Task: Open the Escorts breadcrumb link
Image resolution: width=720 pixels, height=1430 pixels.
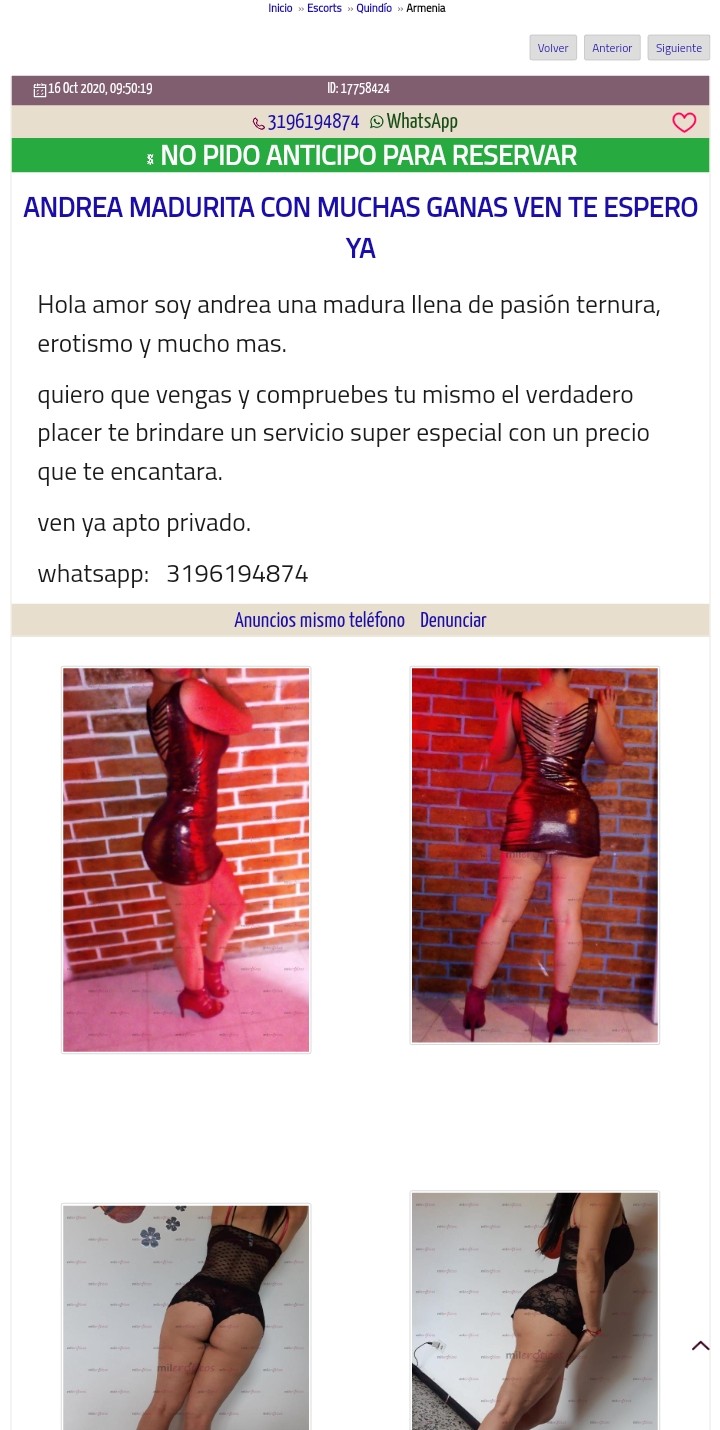Action: [324, 8]
